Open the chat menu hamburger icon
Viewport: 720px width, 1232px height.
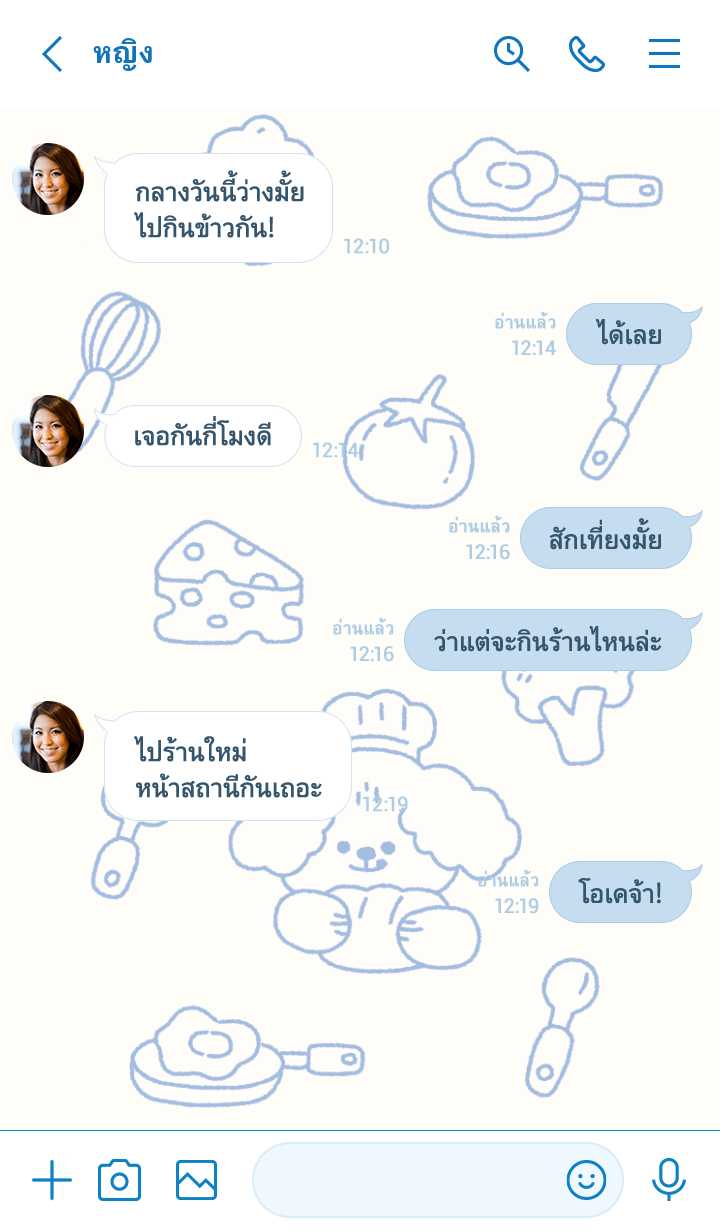pos(664,54)
